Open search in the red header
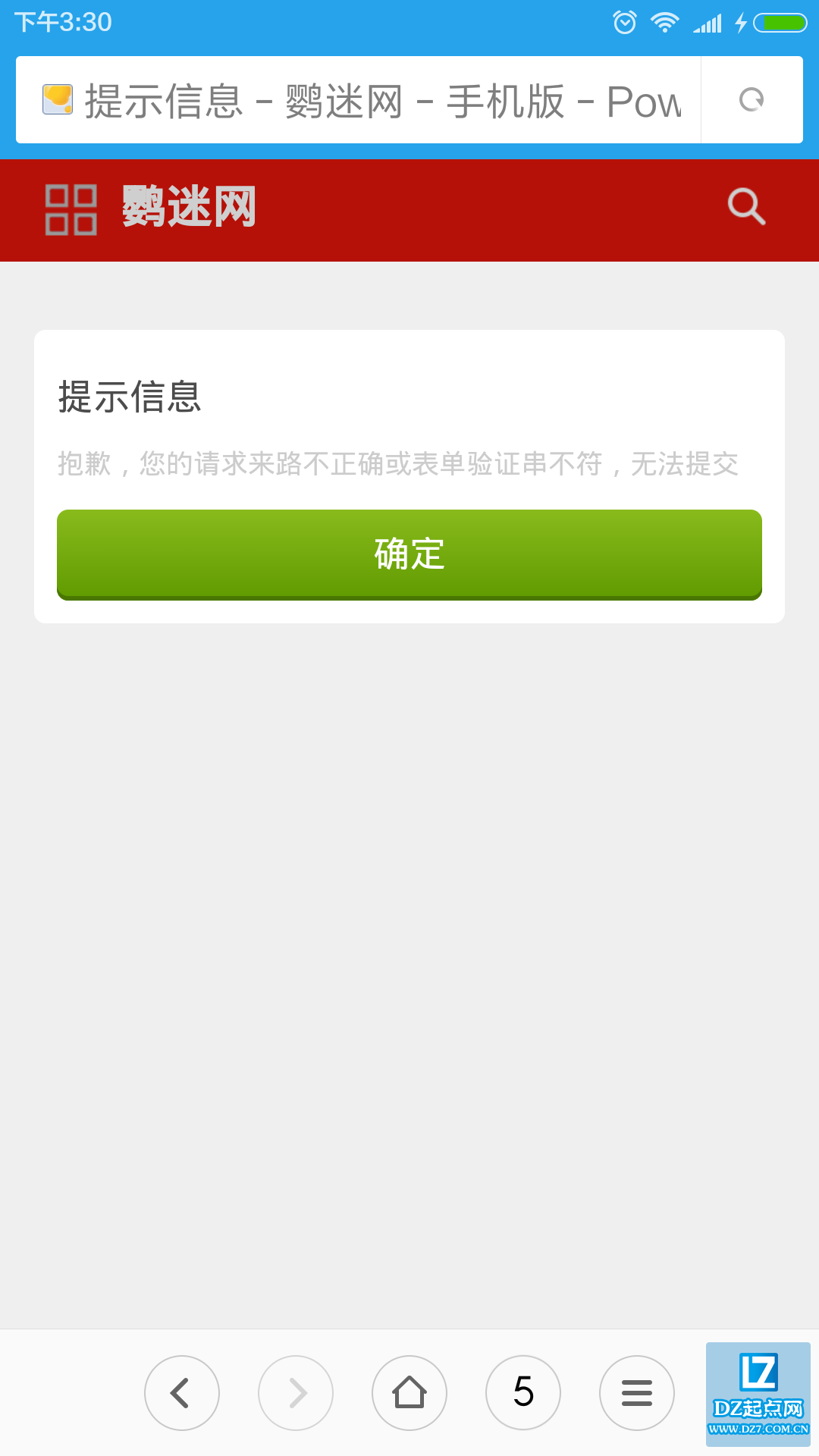This screenshot has width=819, height=1456. pyautogui.click(x=746, y=207)
